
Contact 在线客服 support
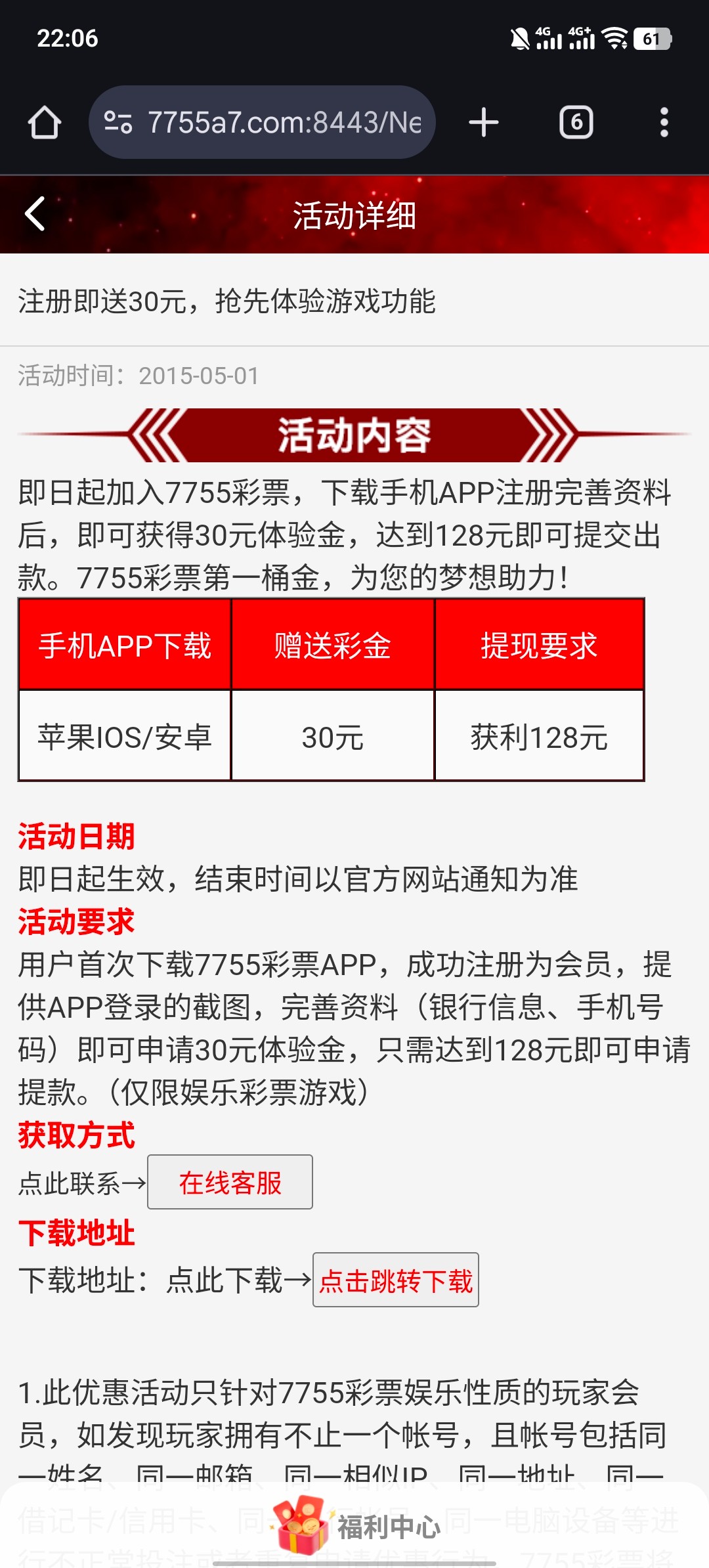(x=230, y=1183)
